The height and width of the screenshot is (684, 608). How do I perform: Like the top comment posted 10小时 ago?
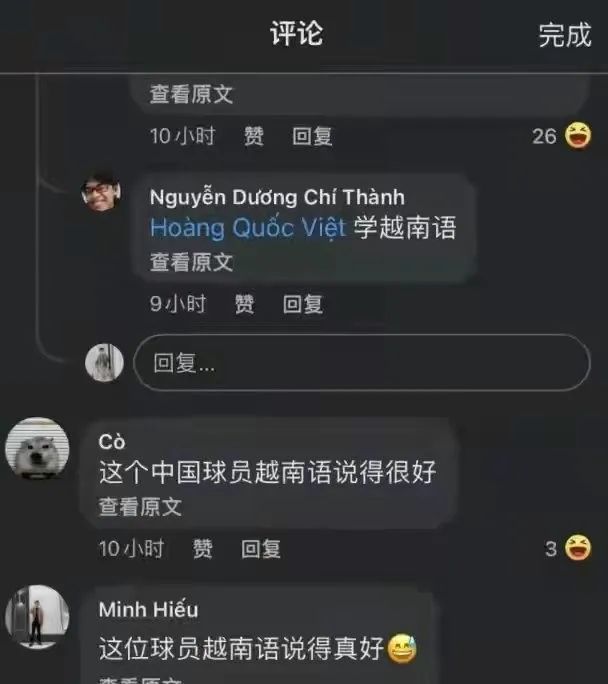[254, 137]
